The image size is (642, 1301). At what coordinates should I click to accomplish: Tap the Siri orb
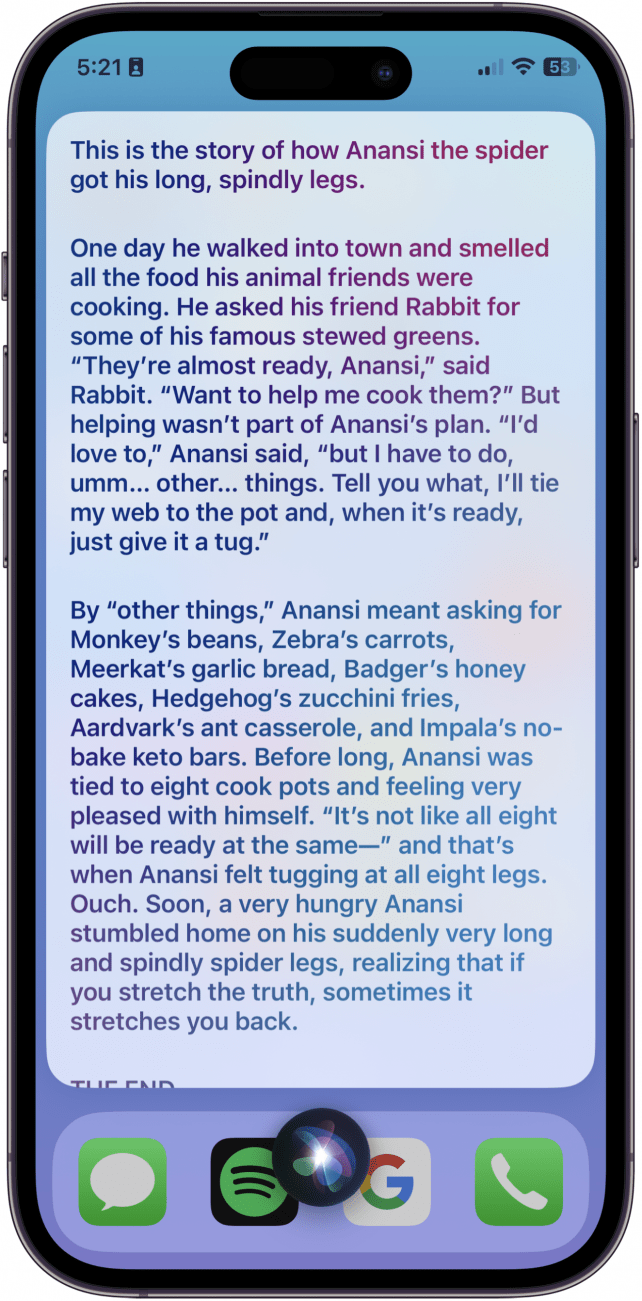(x=321, y=1157)
